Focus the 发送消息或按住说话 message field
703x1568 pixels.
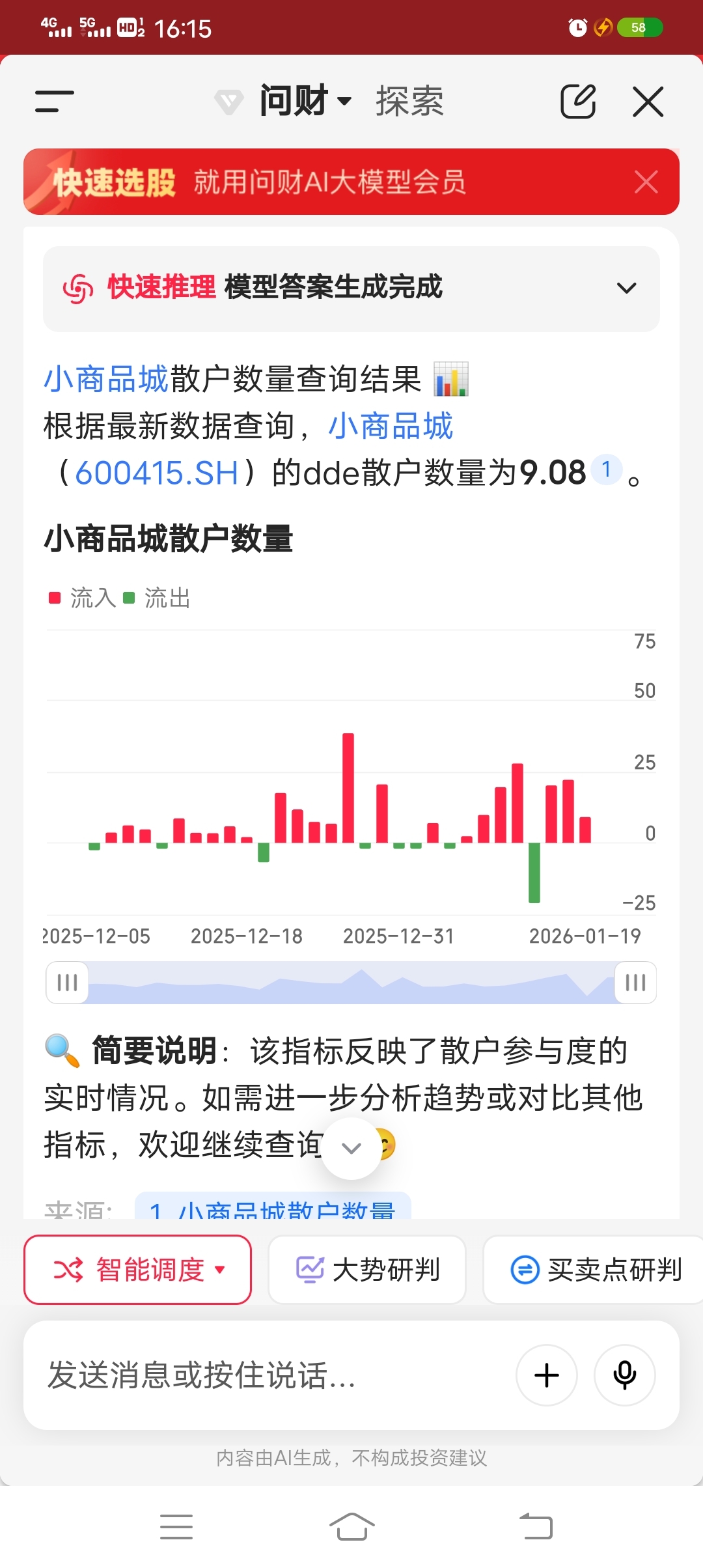260,1375
